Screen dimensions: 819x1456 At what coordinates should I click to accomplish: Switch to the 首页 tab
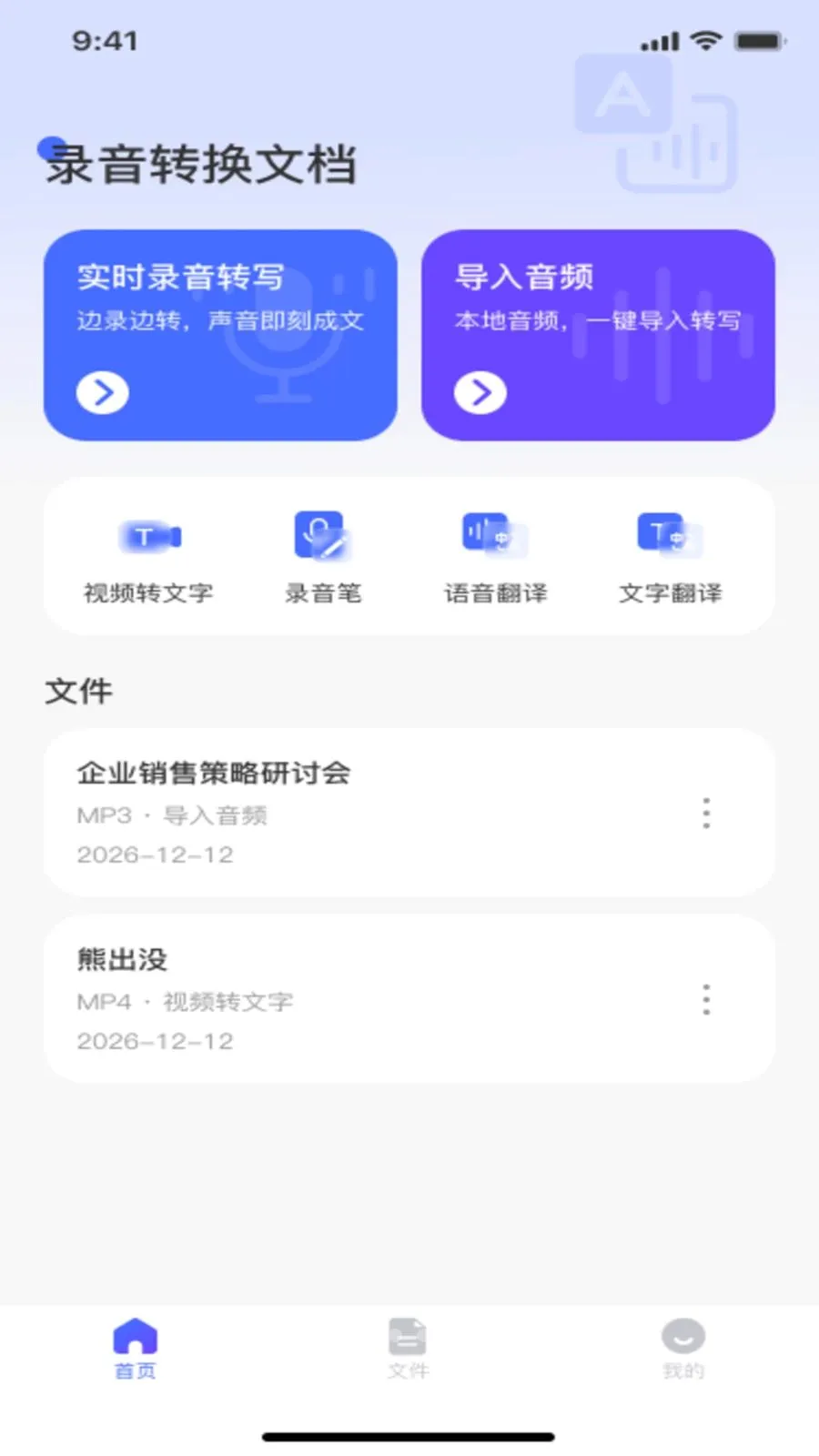click(x=136, y=1349)
